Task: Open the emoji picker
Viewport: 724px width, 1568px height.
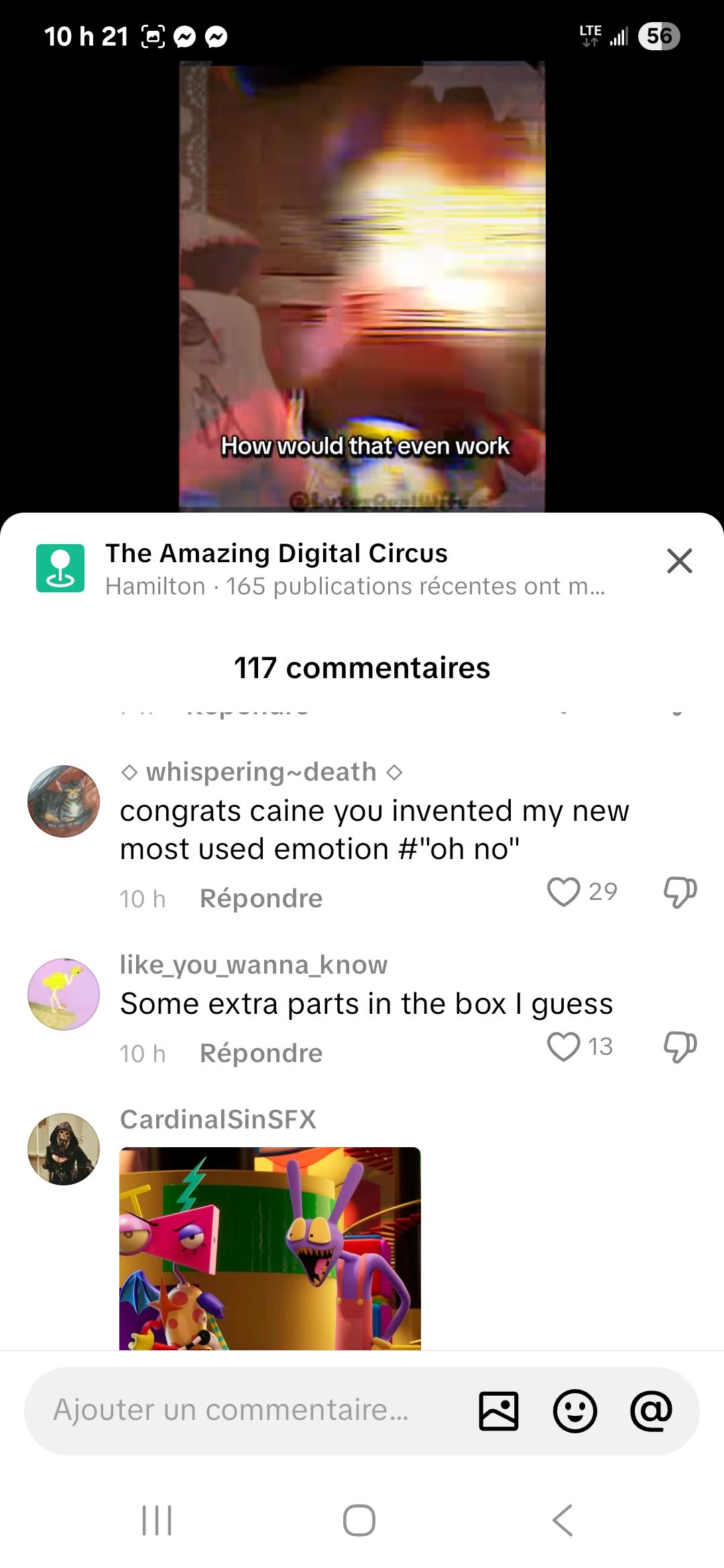Action: click(575, 1411)
